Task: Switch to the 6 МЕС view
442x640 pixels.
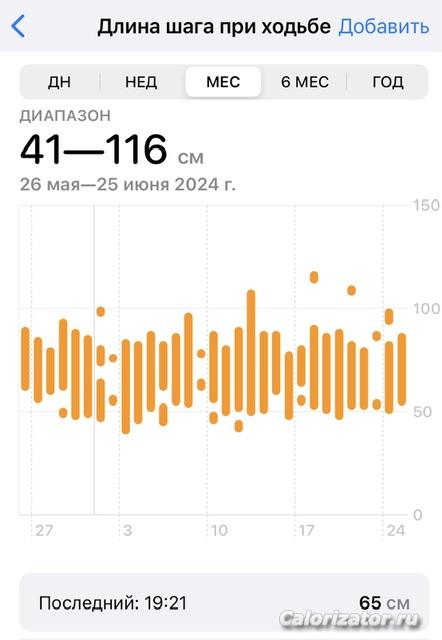Action: click(x=304, y=82)
